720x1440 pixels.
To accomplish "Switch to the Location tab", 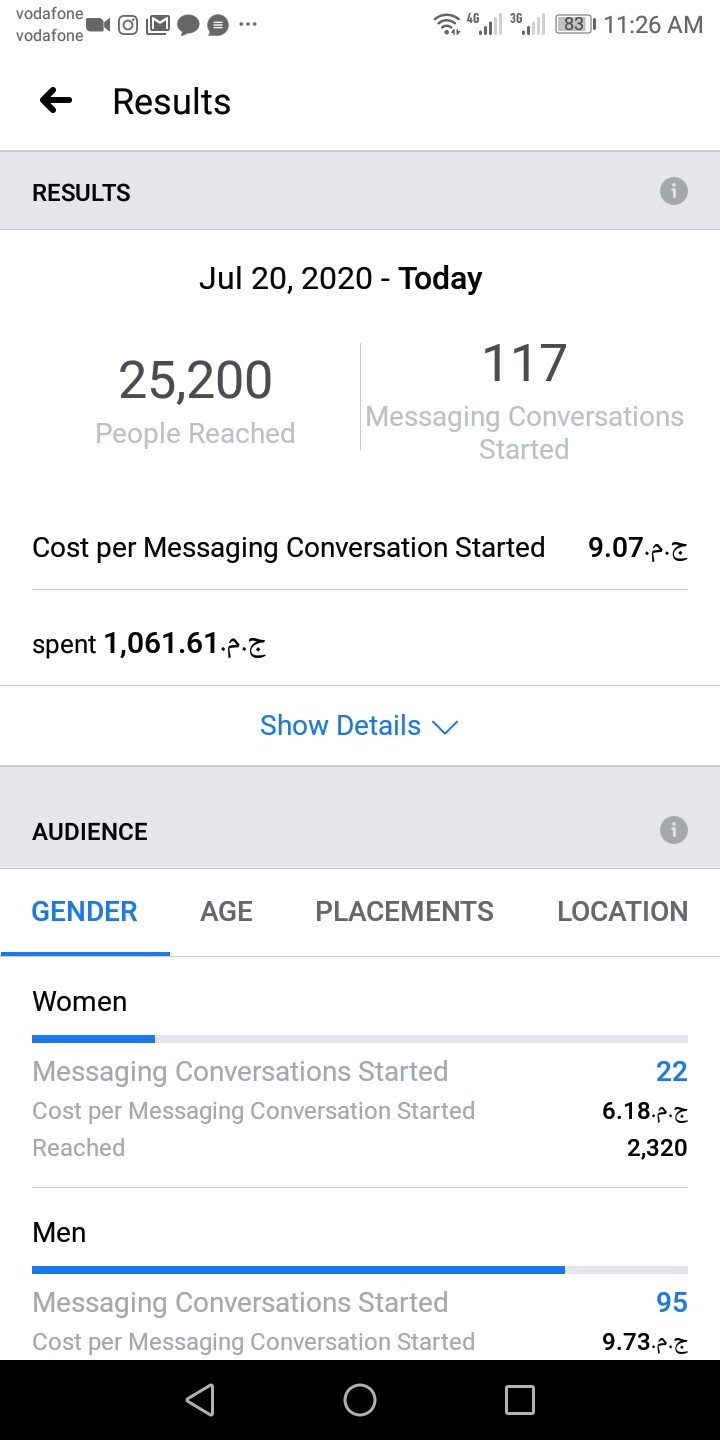I will tap(623, 911).
